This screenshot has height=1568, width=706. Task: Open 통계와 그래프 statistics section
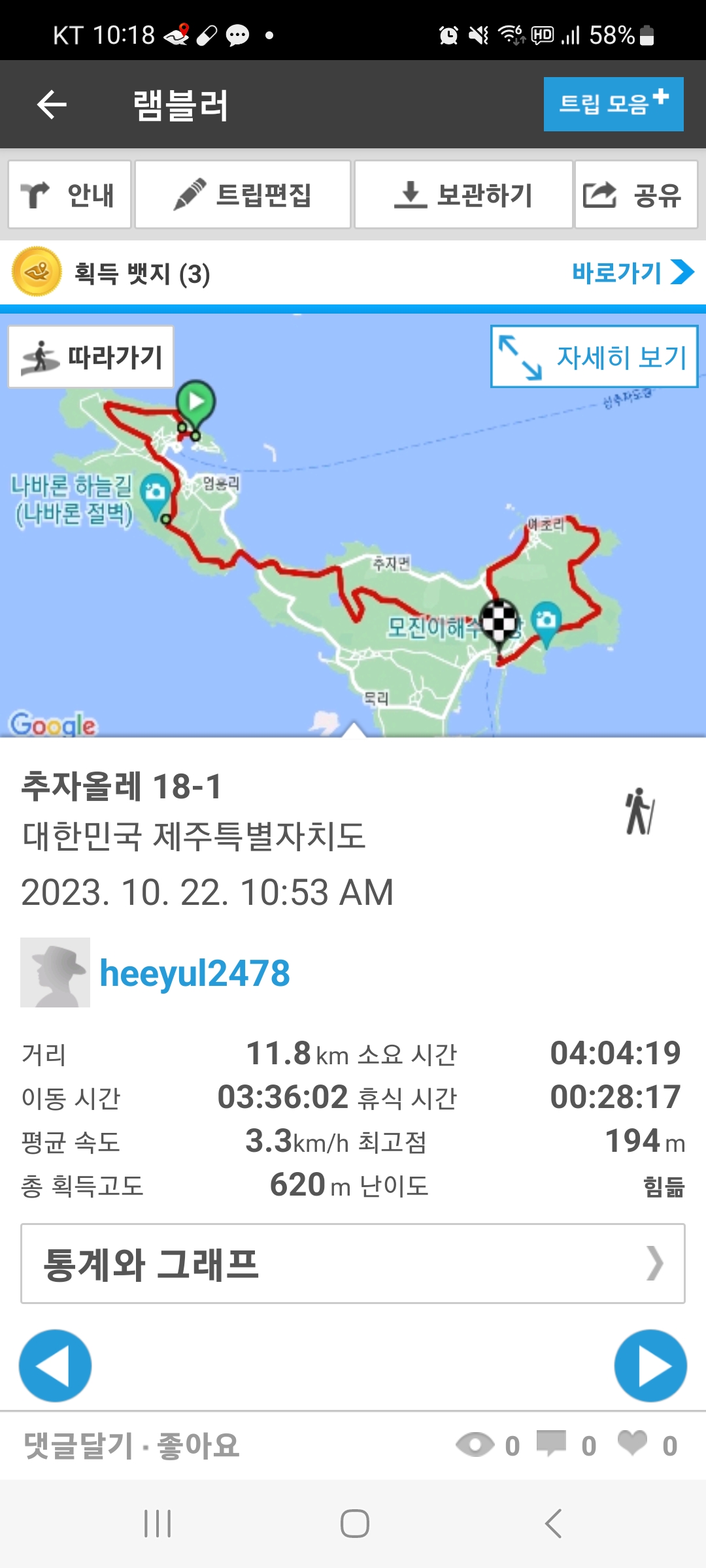(353, 1264)
